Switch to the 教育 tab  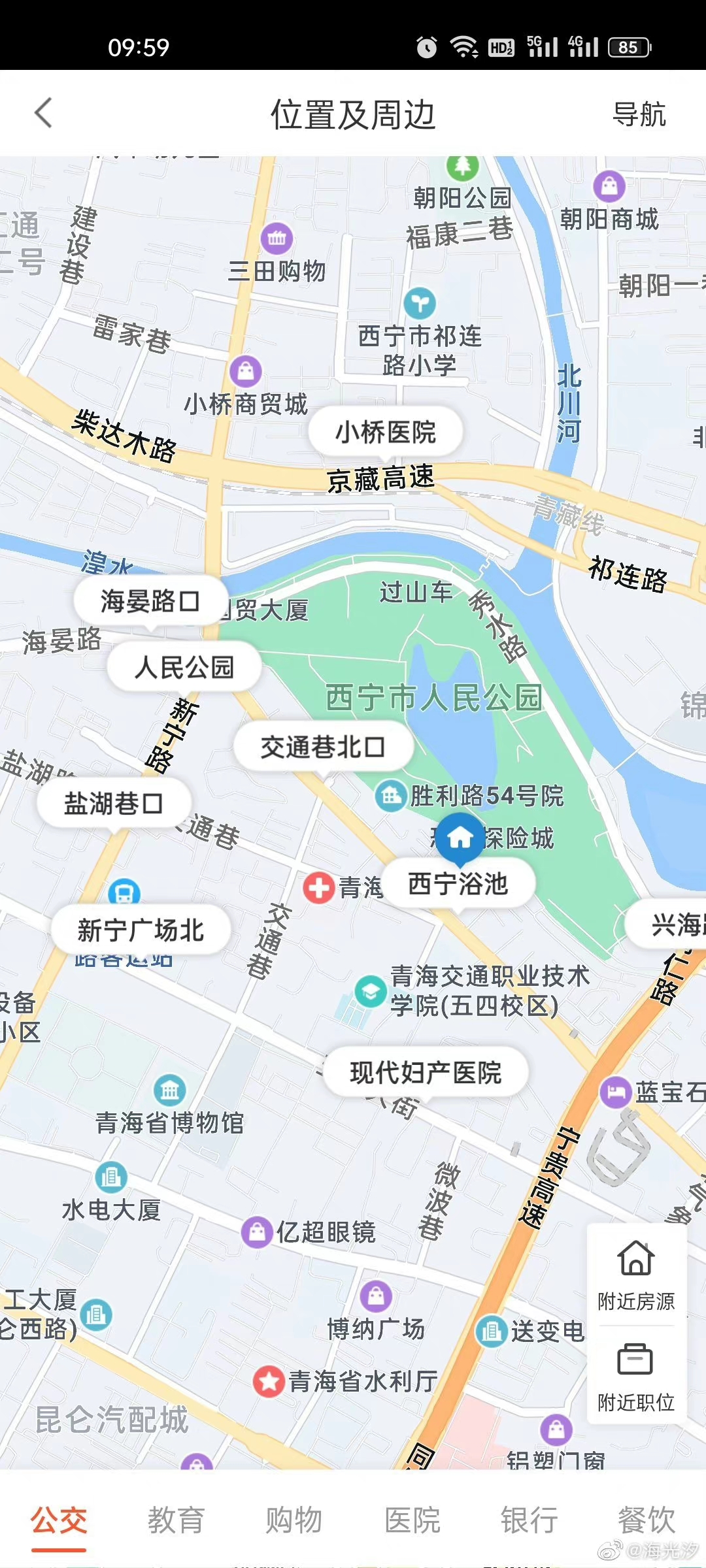click(x=176, y=1520)
